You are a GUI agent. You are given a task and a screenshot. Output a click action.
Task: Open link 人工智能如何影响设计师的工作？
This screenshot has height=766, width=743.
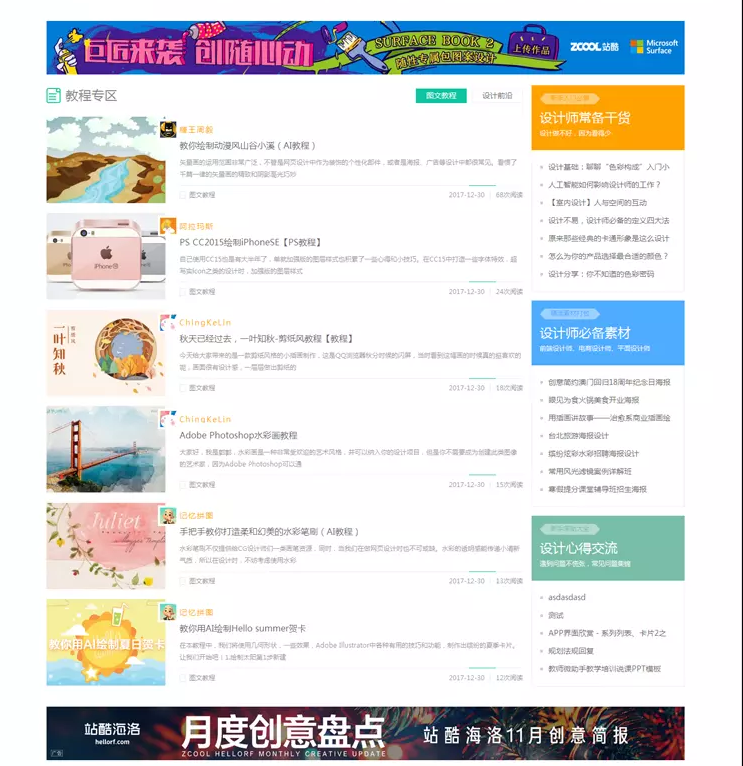(604, 185)
